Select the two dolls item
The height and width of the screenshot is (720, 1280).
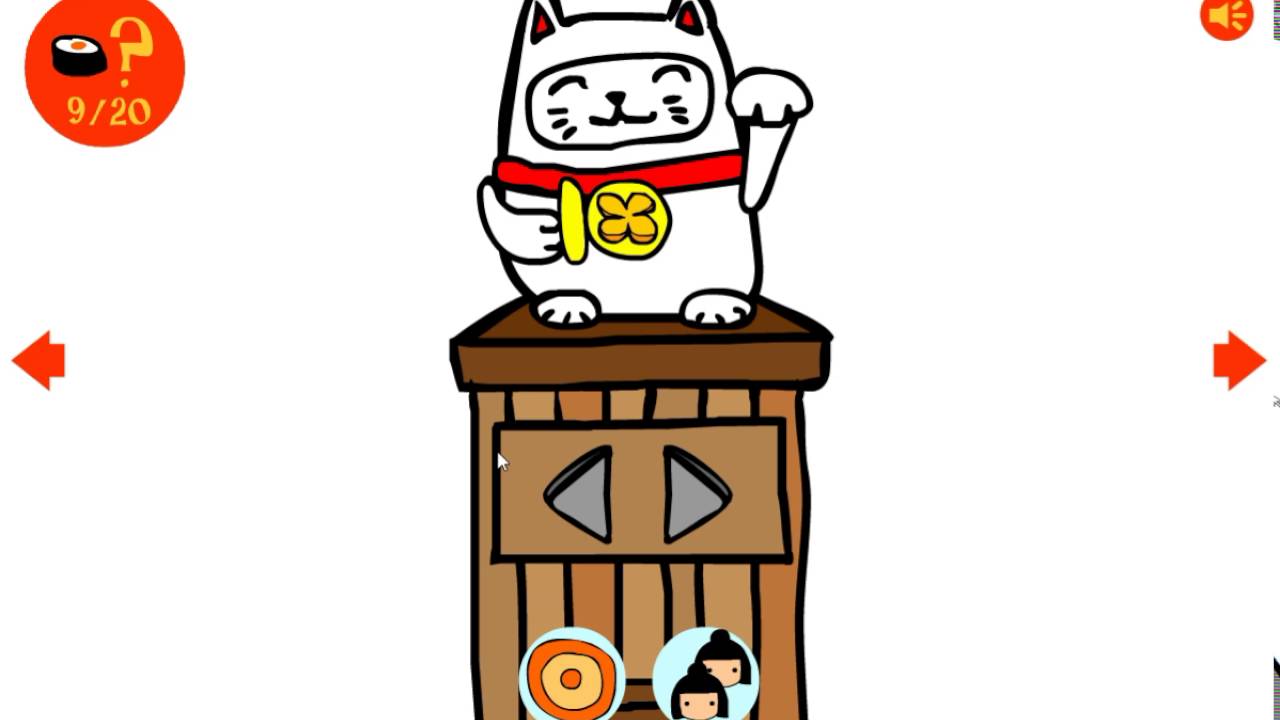[706, 675]
